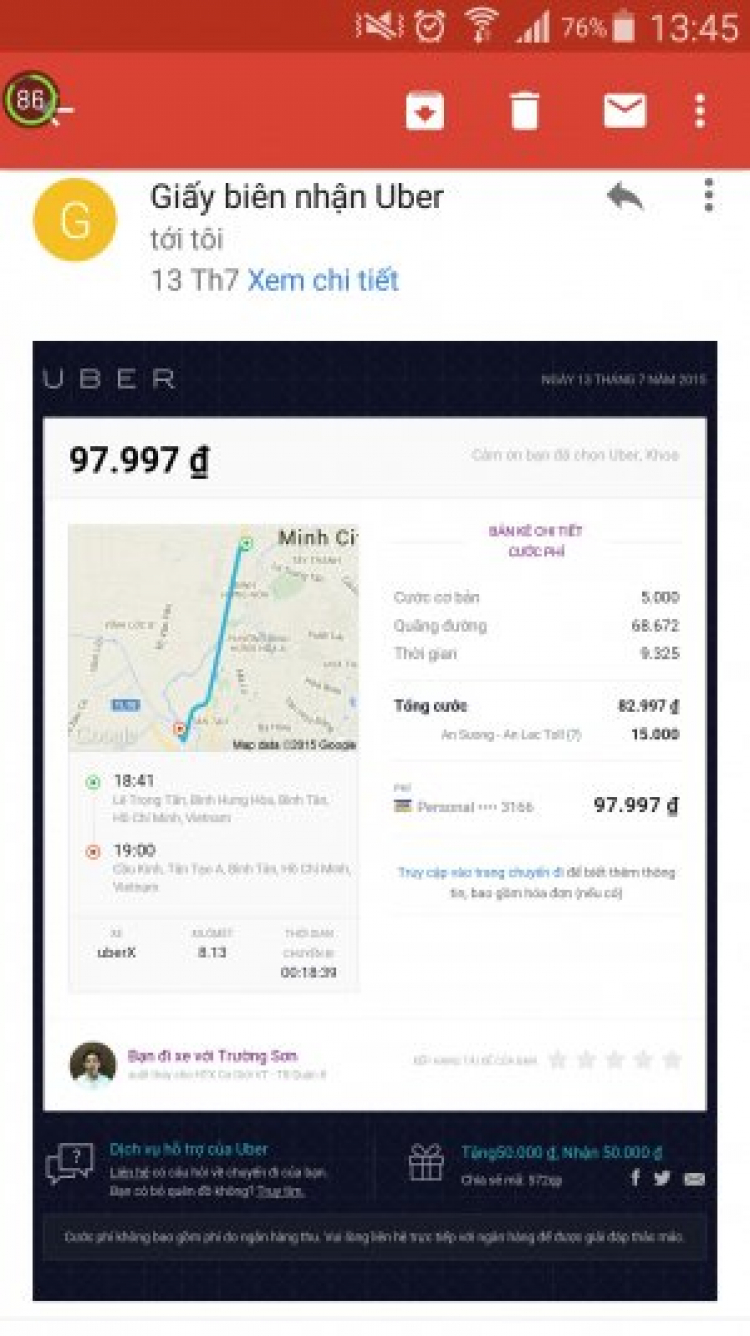Share the invite code by email icon

[x=694, y=1179]
